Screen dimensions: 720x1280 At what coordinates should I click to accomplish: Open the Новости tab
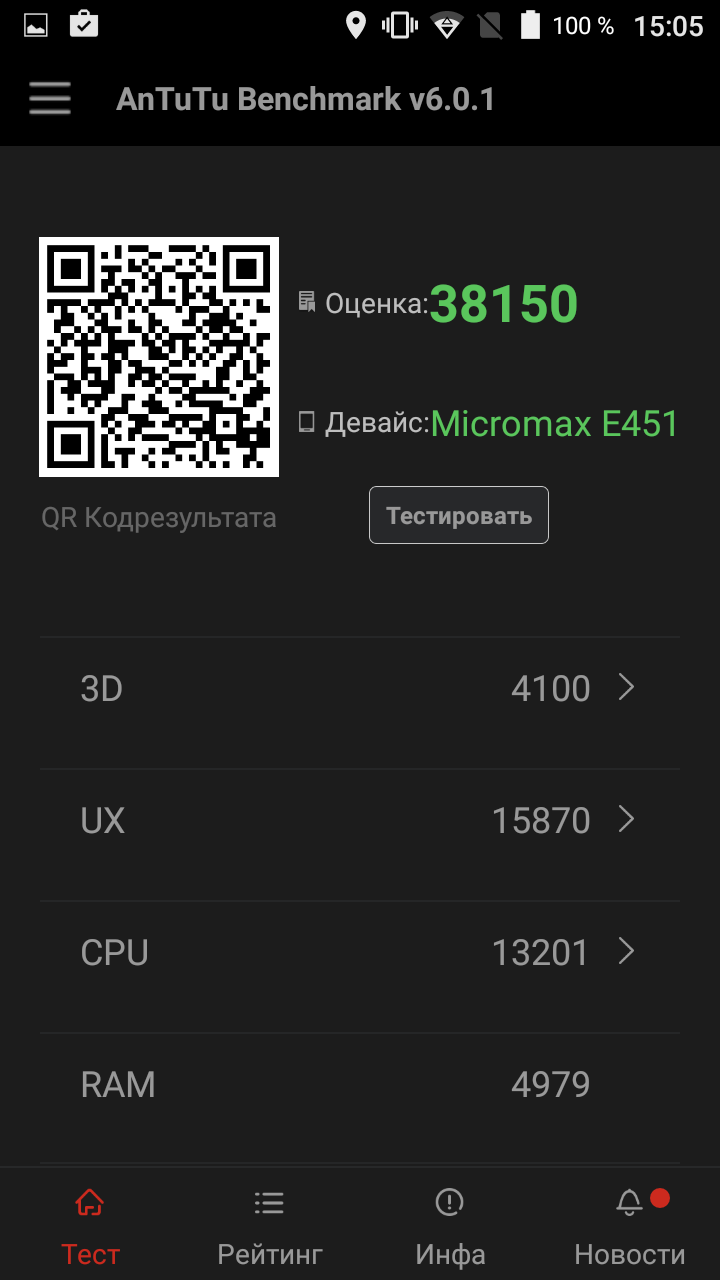(x=630, y=1226)
